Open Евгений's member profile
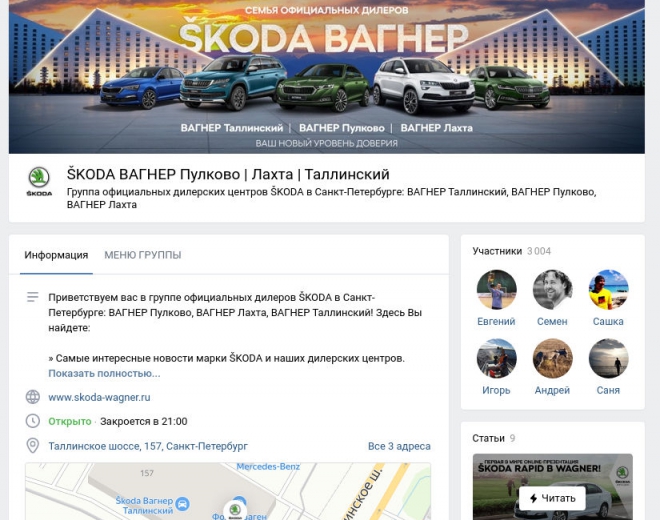The height and width of the screenshot is (520, 660). [496, 290]
